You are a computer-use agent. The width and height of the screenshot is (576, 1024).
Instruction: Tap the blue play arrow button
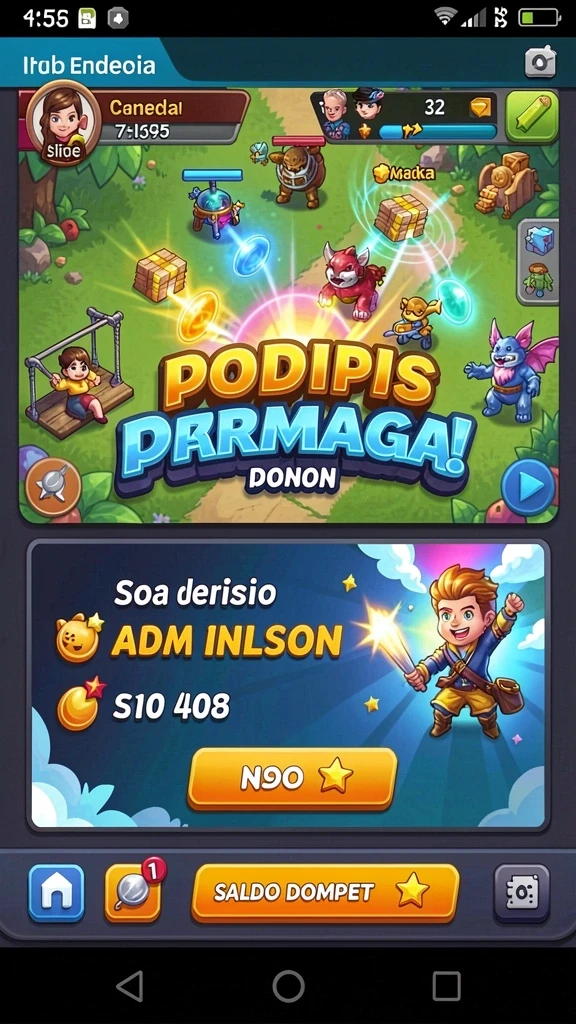point(528,487)
